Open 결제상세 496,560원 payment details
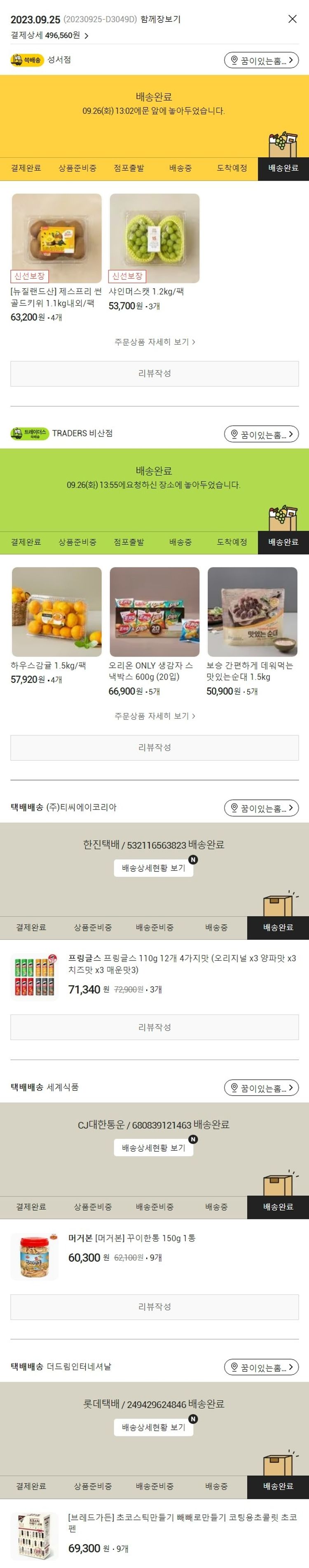The width and height of the screenshot is (309, 1568). (x=49, y=35)
